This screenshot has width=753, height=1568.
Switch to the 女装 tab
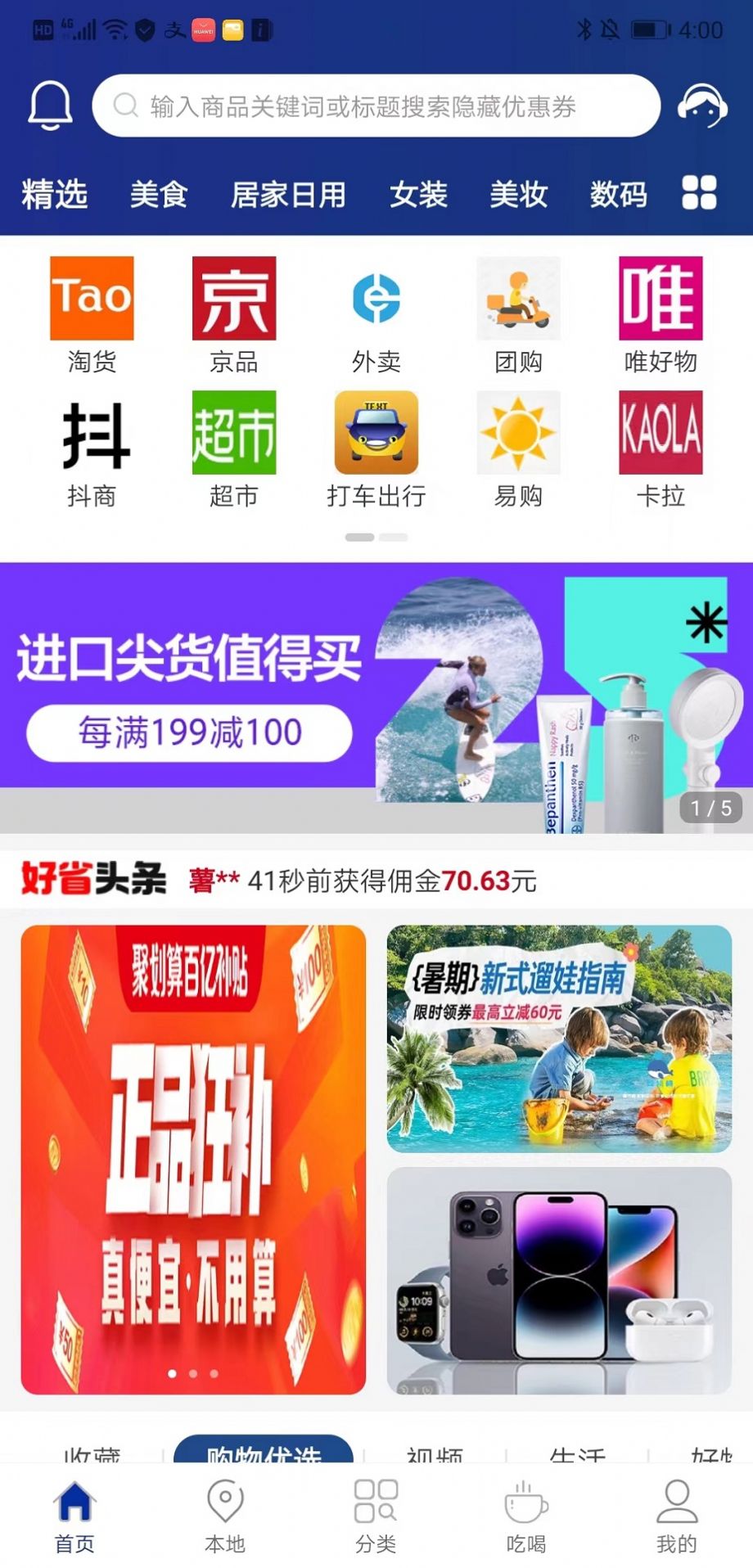[418, 195]
